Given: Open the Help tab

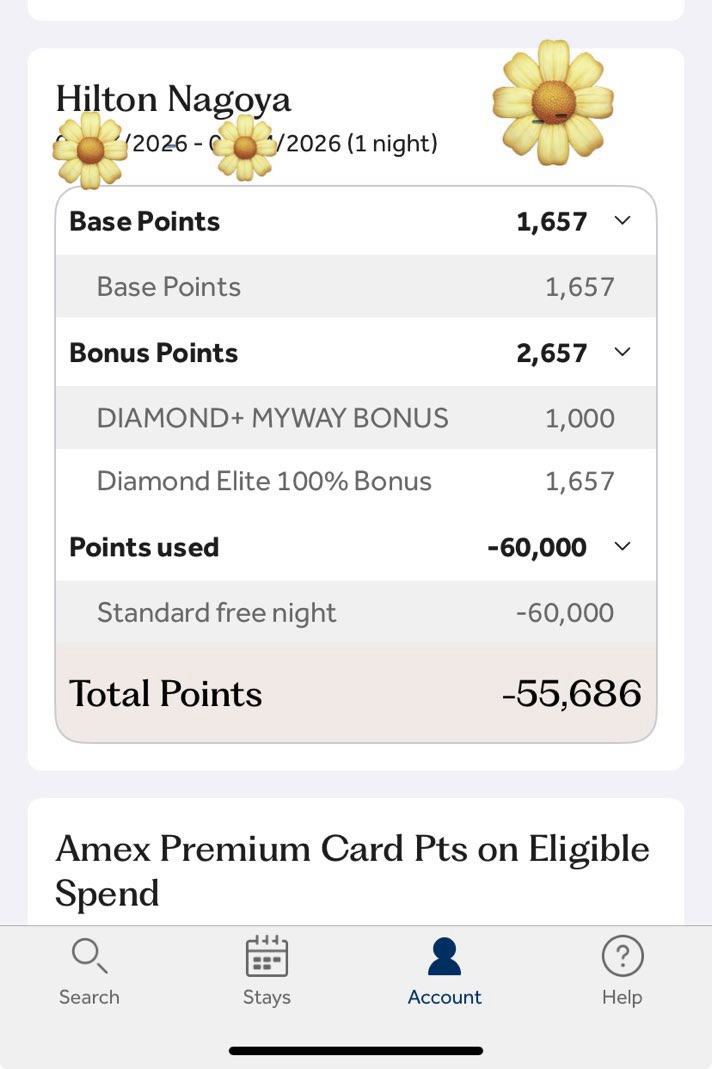Looking at the screenshot, I should click(621, 970).
